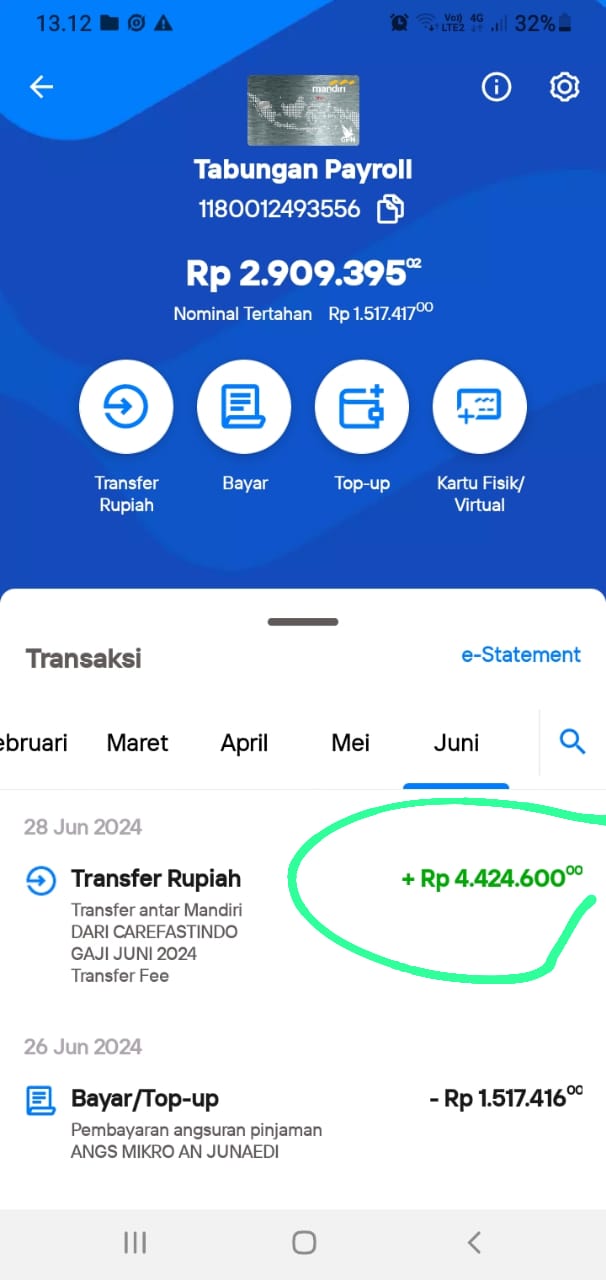Copy the account number
Screen dimensions: 606x1280
point(390,210)
